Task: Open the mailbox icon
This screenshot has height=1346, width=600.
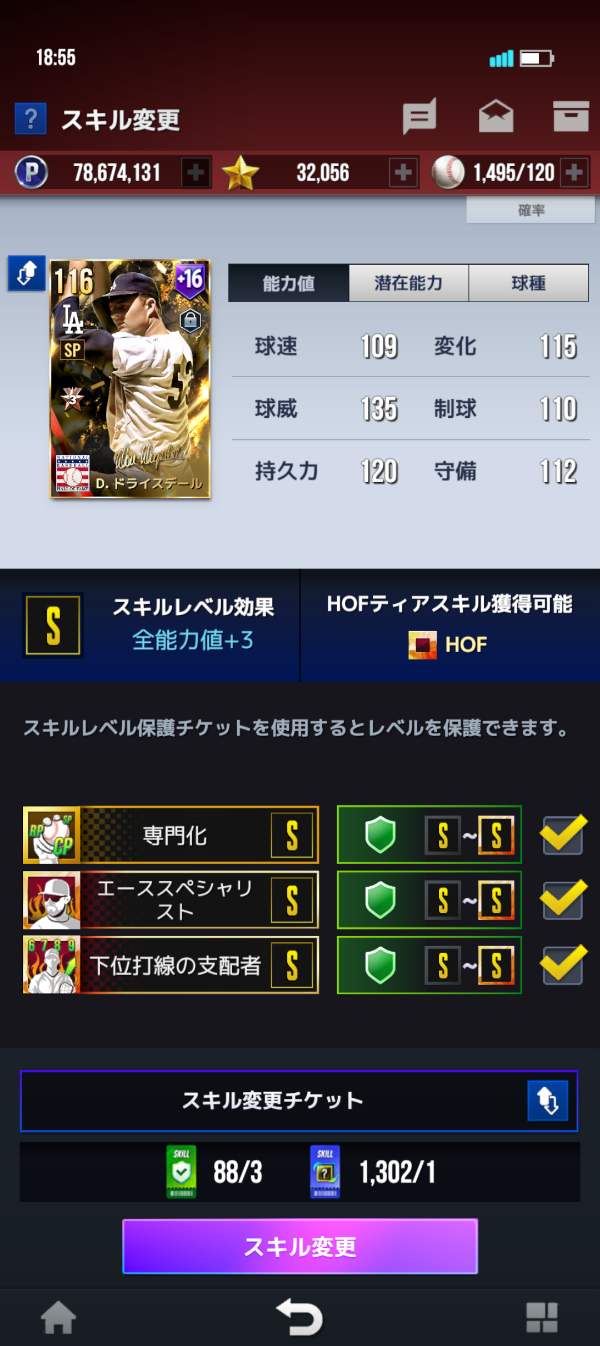Action: point(495,118)
